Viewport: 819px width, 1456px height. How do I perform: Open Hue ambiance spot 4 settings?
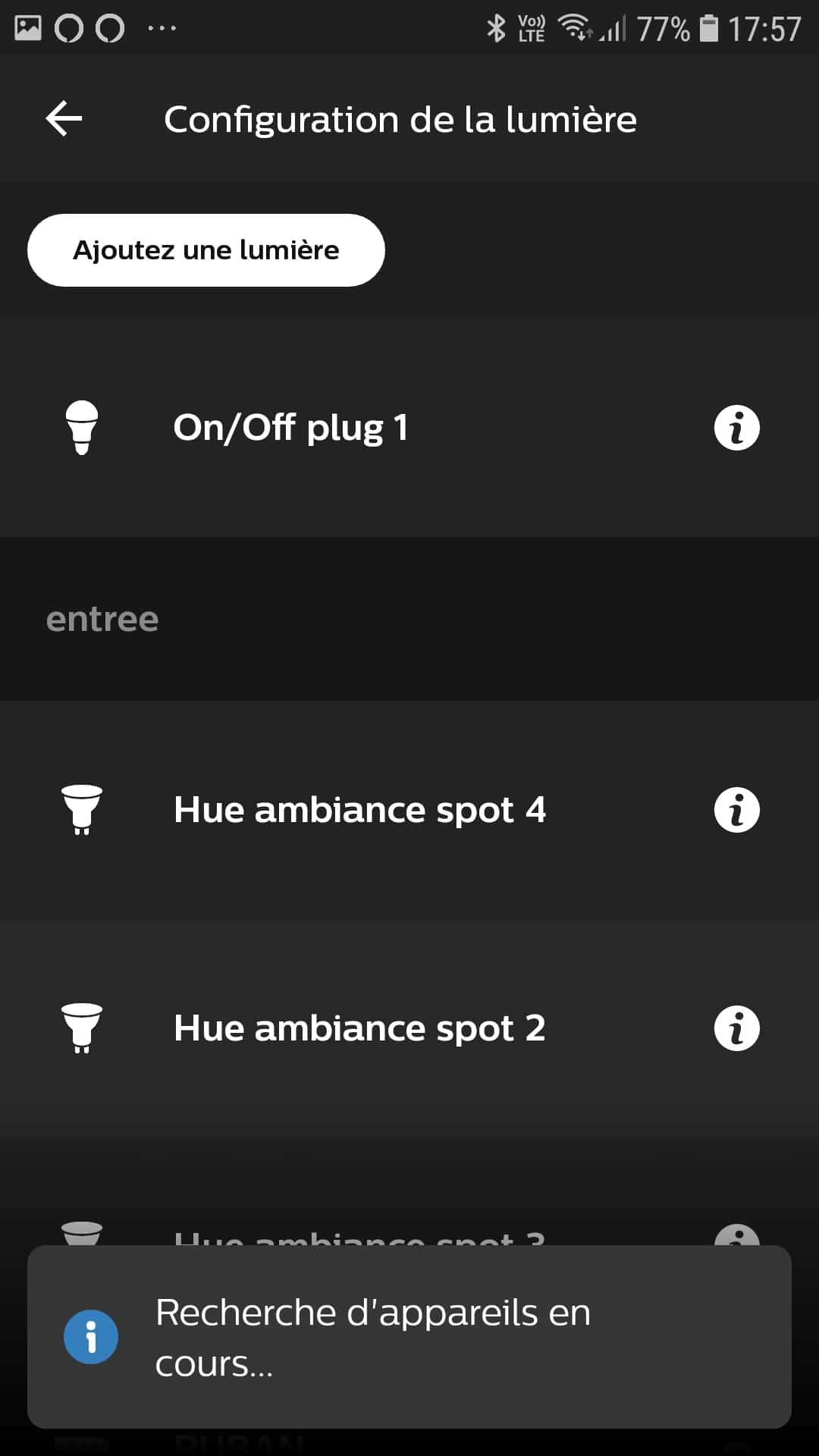coord(409,810)
